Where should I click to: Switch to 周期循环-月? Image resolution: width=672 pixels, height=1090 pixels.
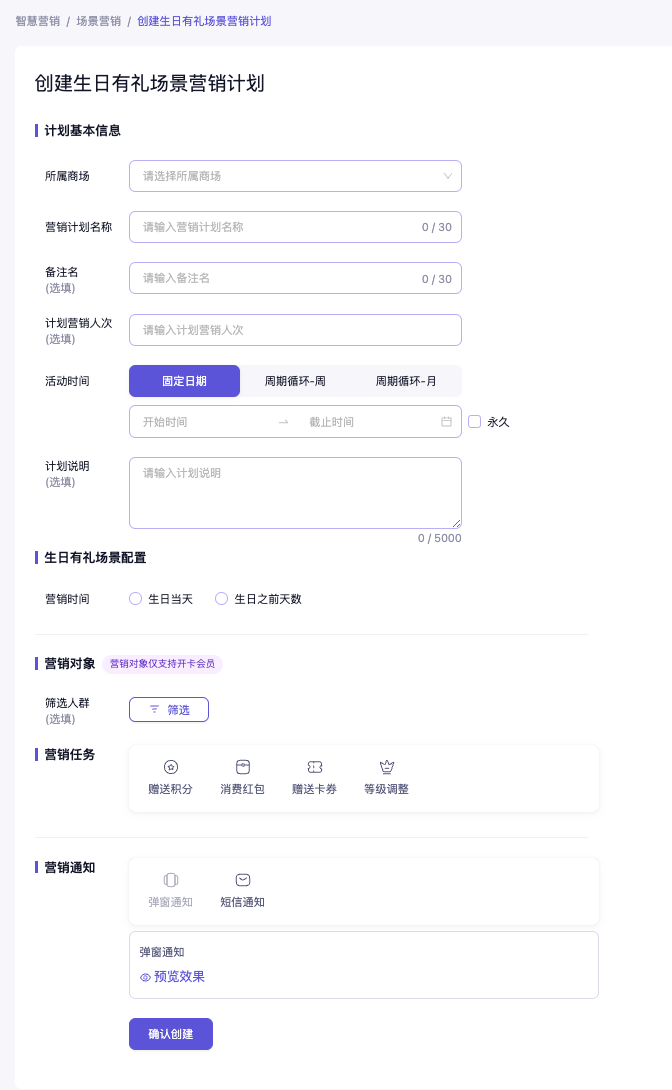click(406, 381)
